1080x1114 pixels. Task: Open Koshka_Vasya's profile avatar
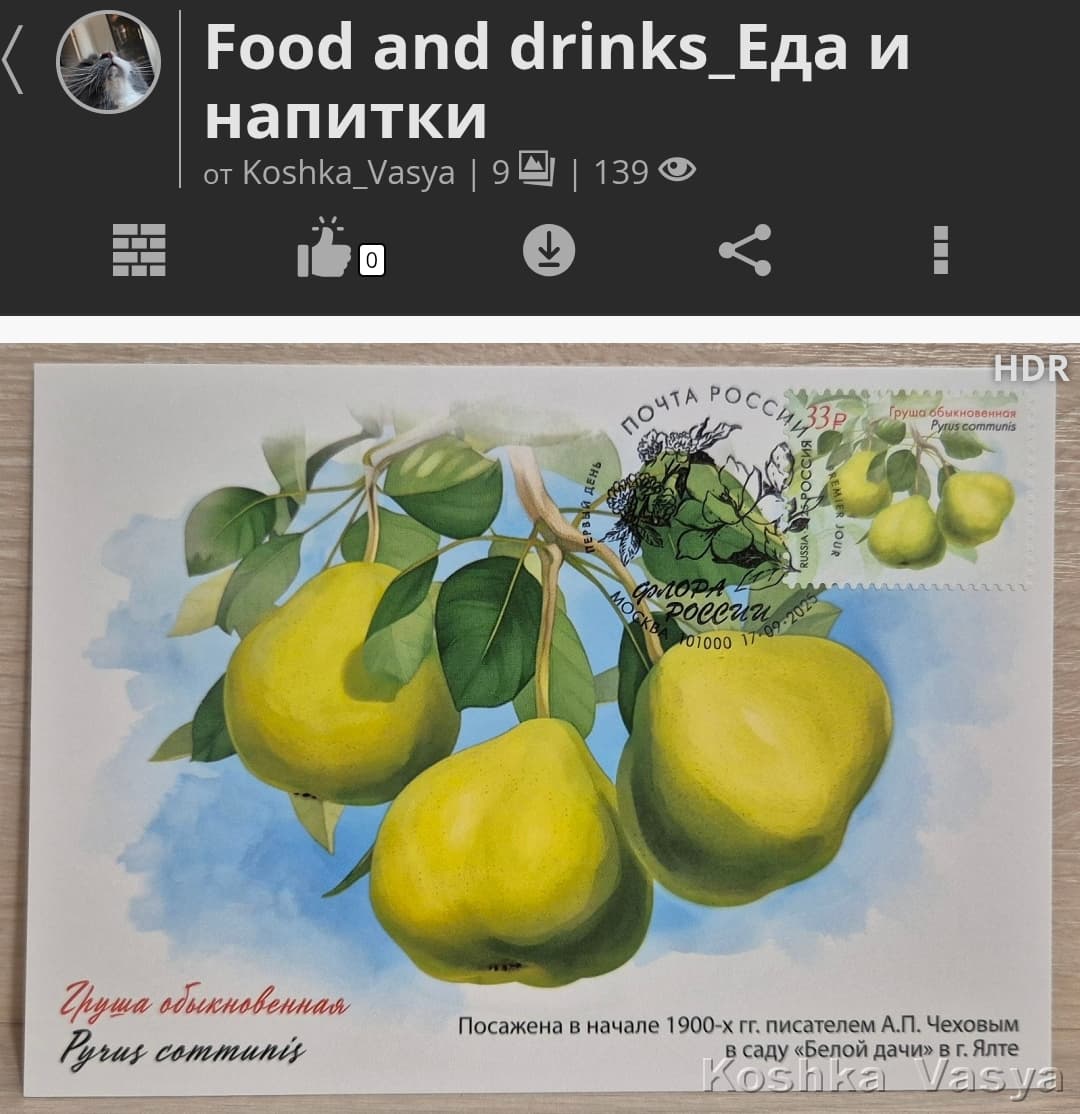click(x=108, y=62)
